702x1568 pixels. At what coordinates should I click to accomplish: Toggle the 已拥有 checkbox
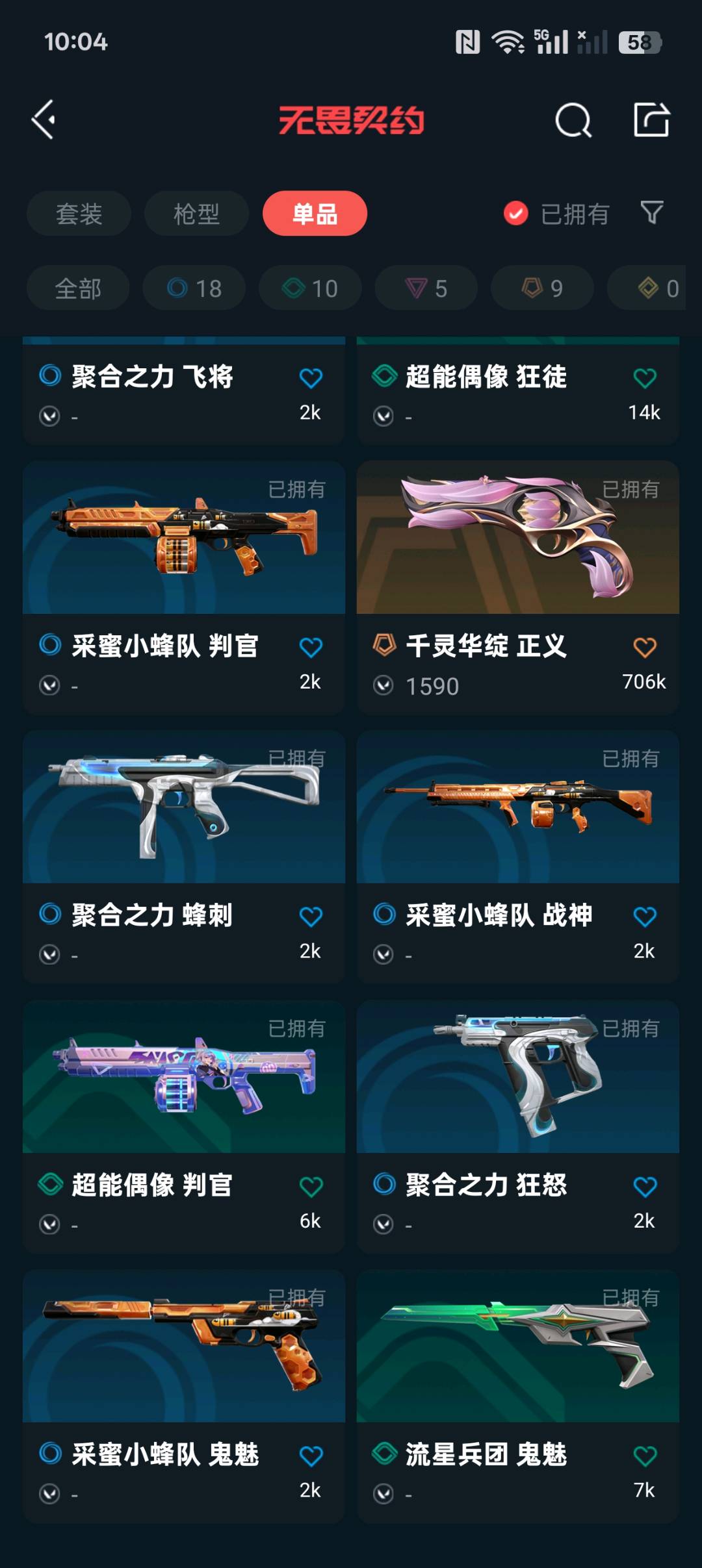pos(516,213)
